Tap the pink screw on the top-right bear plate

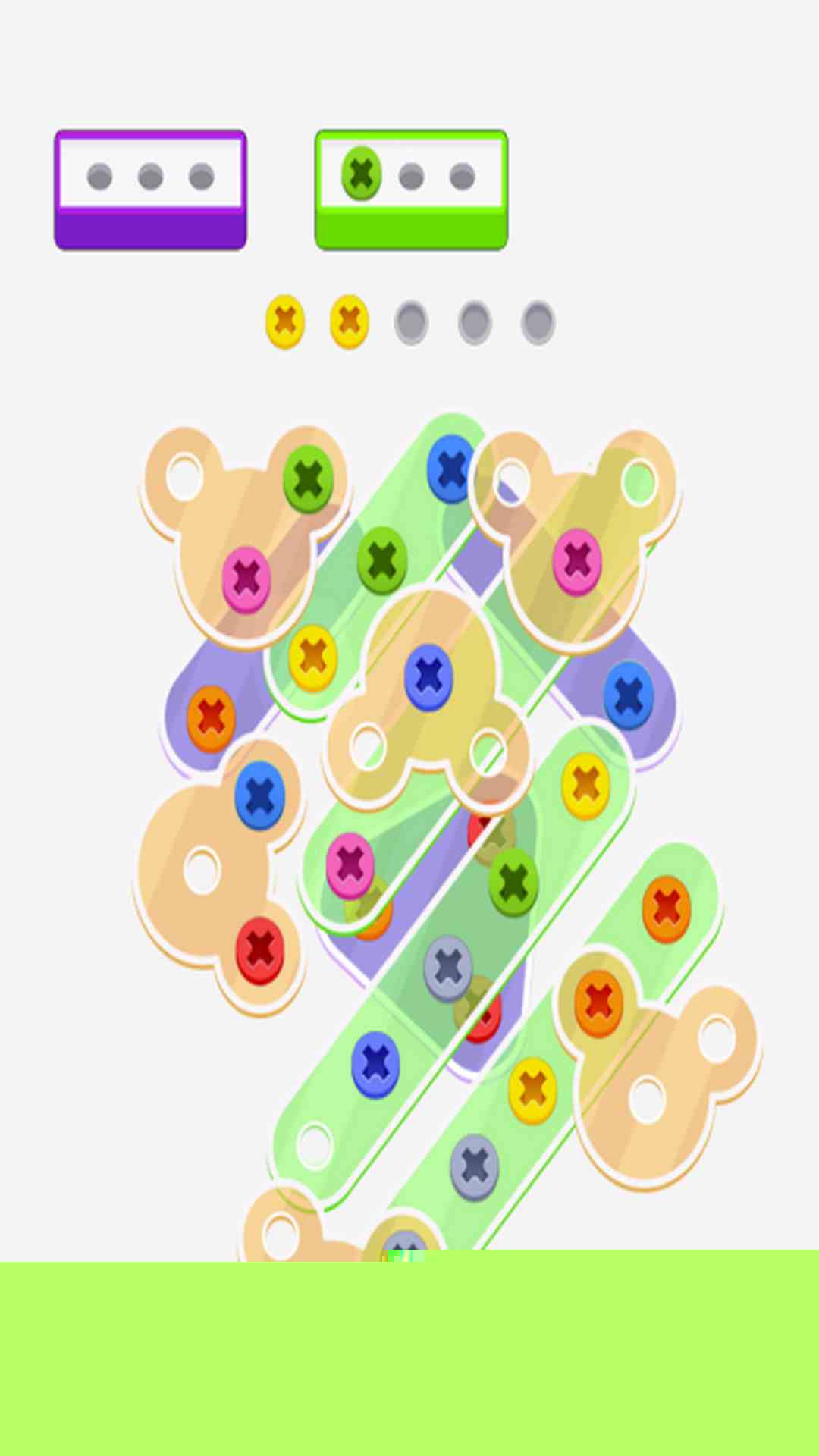[x=577, y=562]
